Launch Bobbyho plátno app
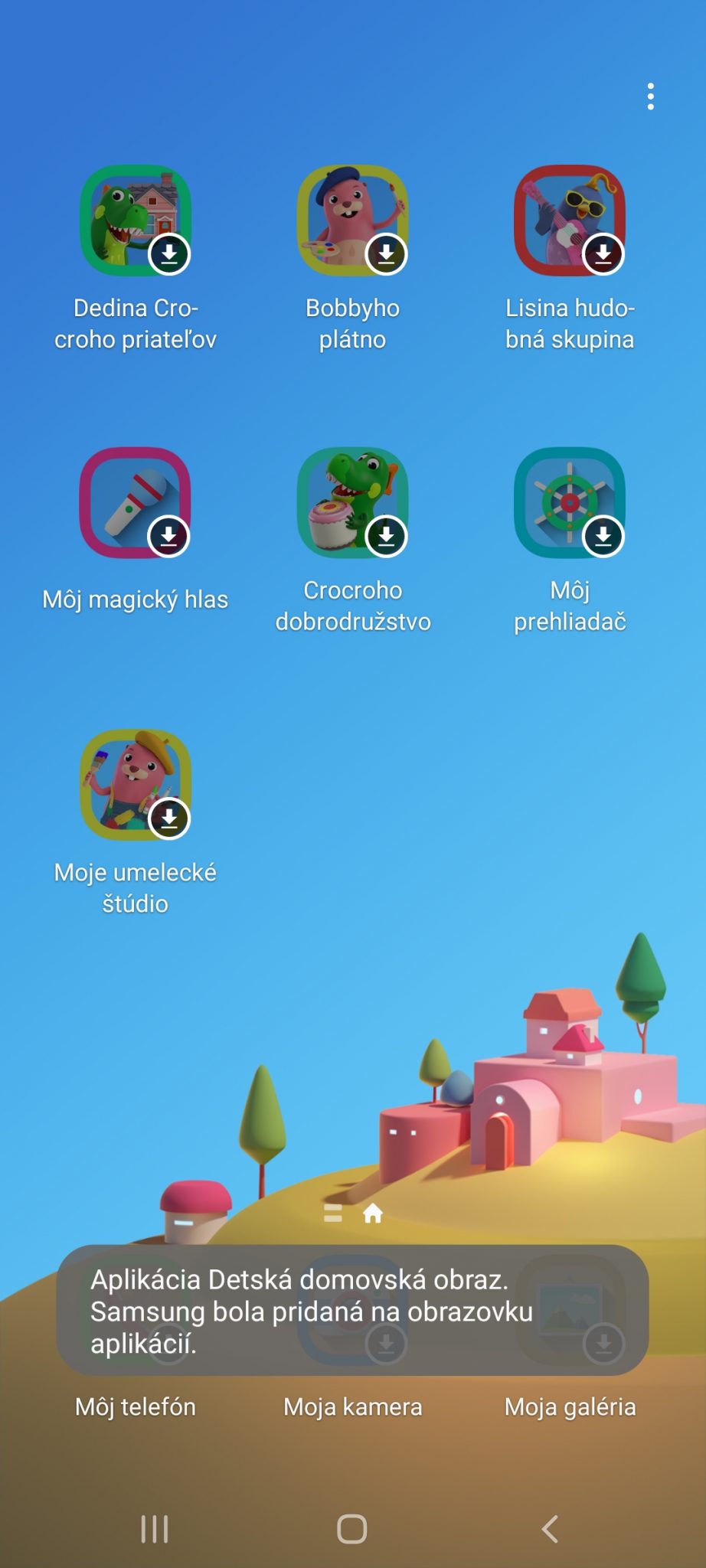Viewport: 706px width, 1568px height. [352, 221]
